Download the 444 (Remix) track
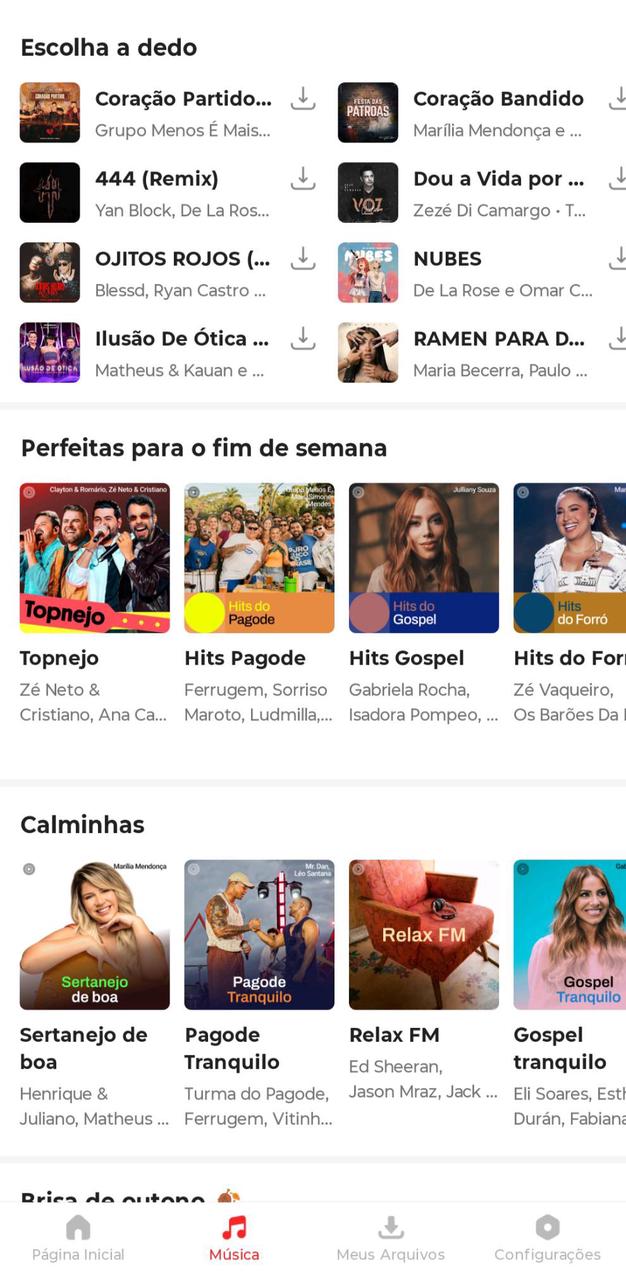The image size is (626, 1277). [x=303, y=179]
